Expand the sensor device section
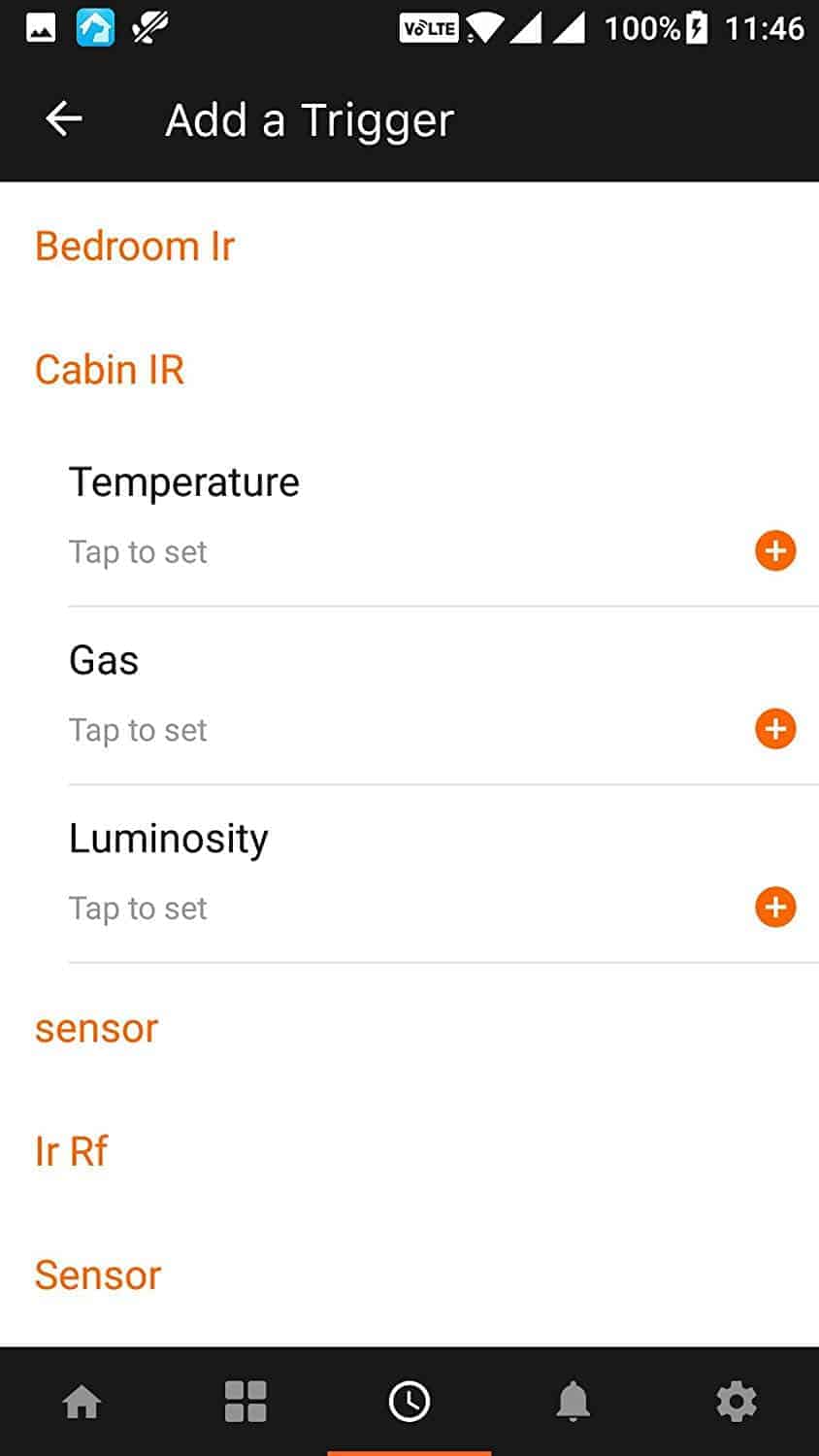This screenshot has height=1456, width=819. pyautogui.click(x=96, y=1028)
